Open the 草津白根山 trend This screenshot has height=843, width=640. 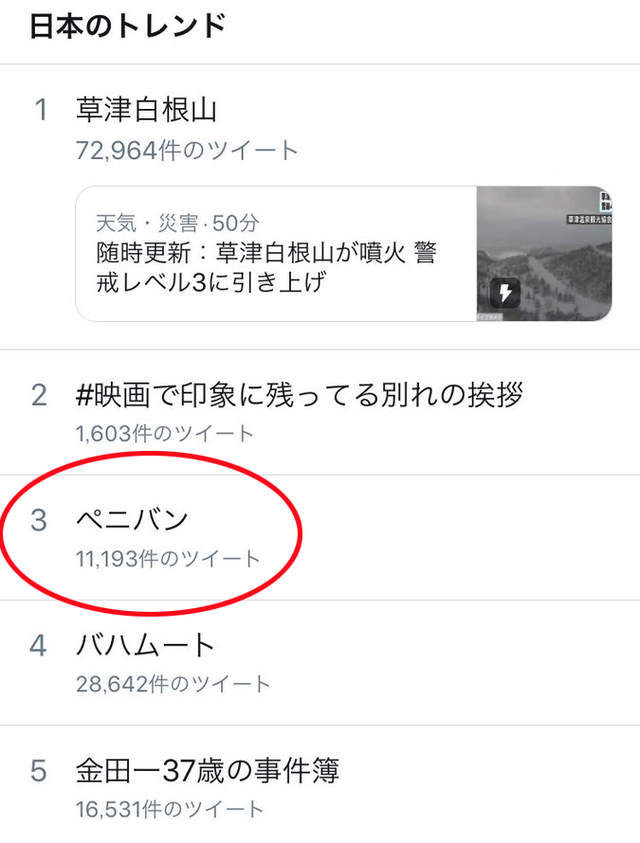point(146,110)
